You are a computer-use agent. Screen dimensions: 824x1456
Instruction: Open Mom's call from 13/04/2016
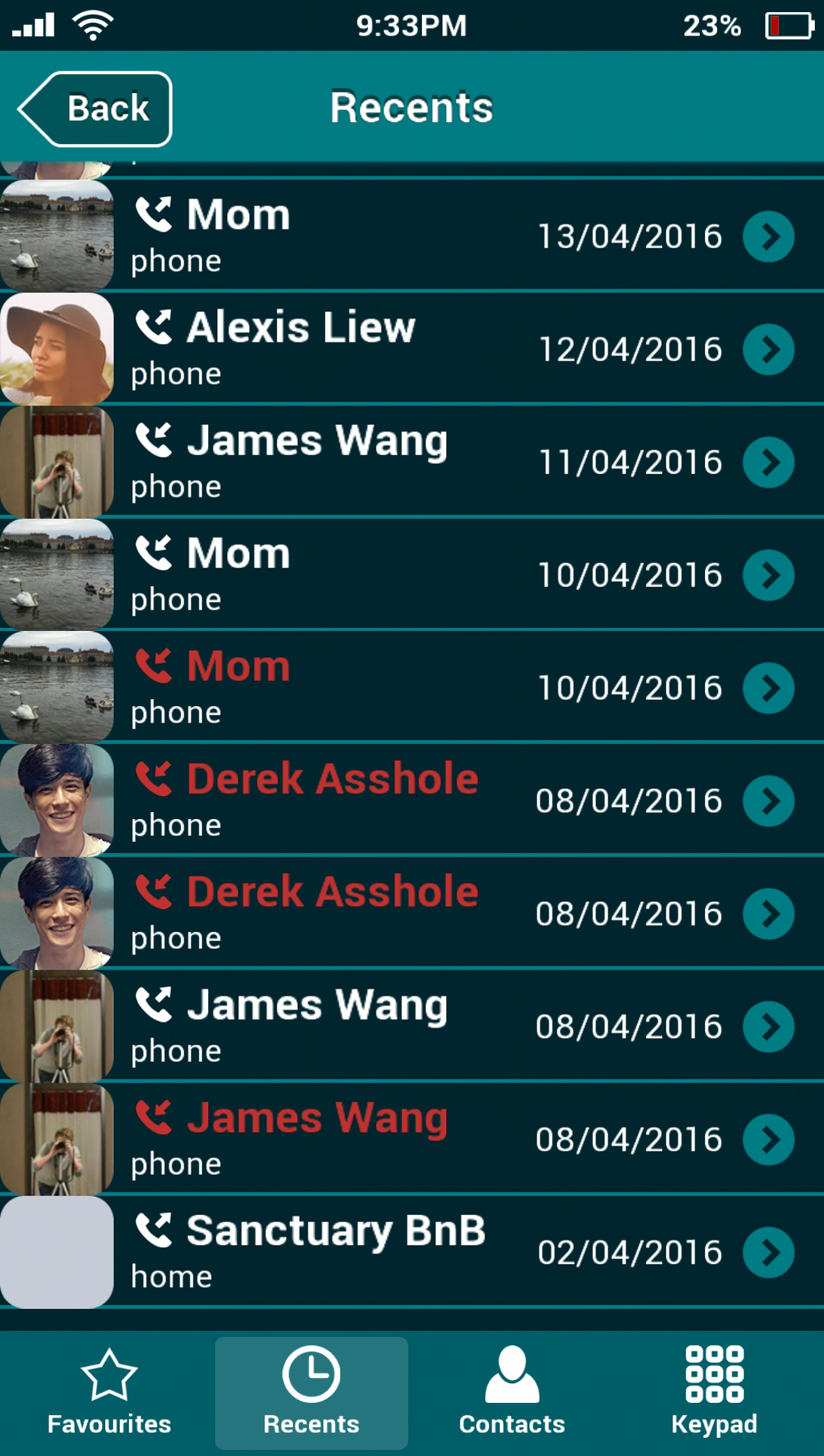click(x=412, y=236)
